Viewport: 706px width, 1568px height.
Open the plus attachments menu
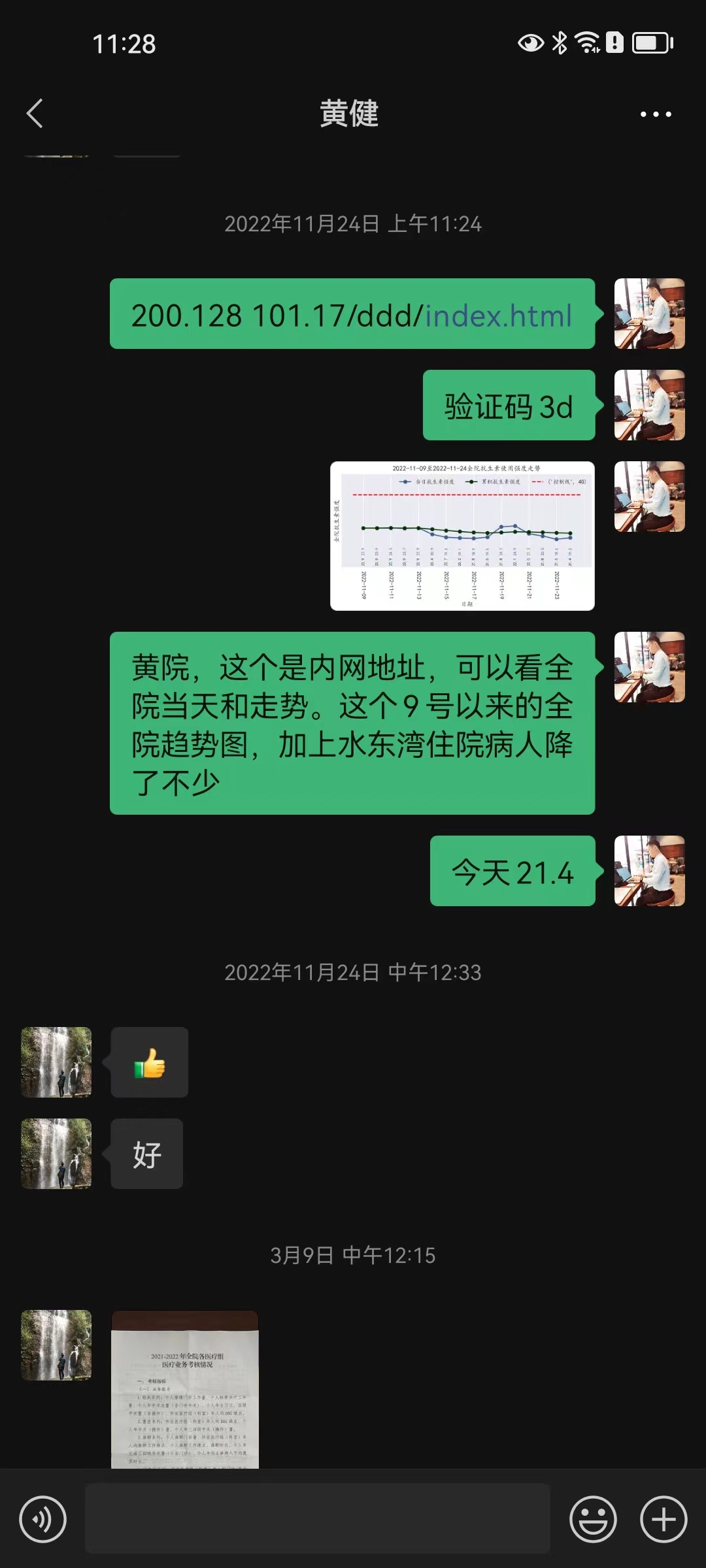[x=664, y=1519]
